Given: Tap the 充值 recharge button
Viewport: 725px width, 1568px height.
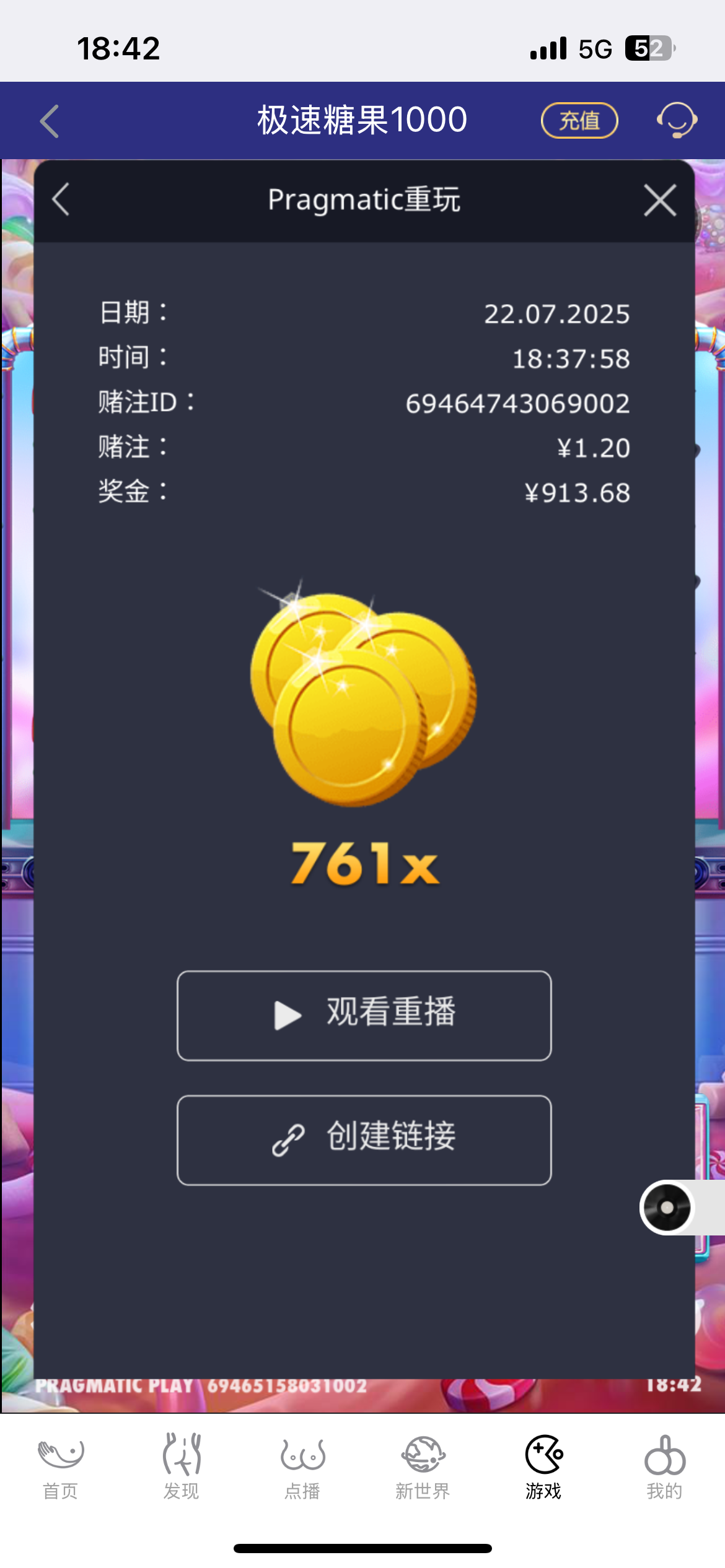Looking at the screenshot, I should click(579, 120).
